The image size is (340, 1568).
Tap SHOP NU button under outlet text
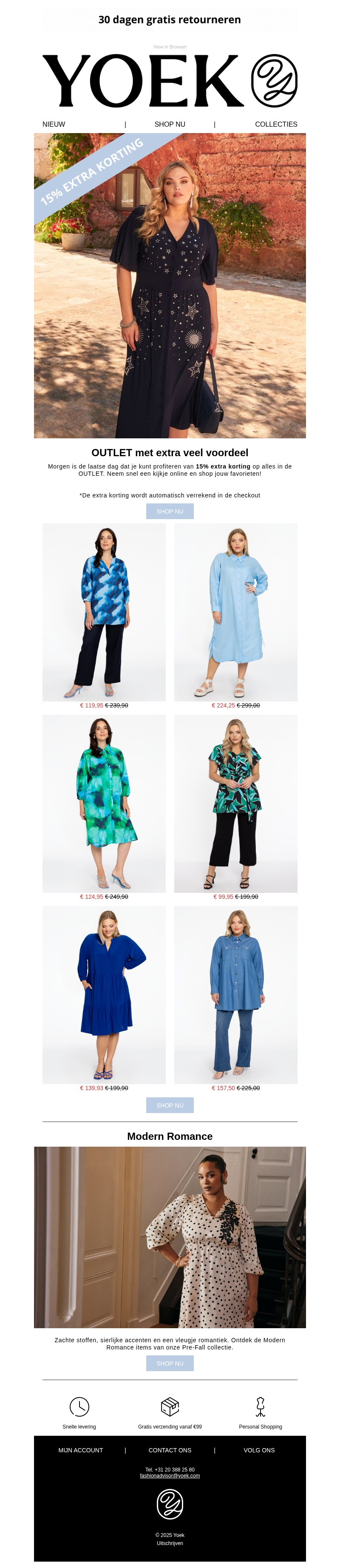(170, 511)
